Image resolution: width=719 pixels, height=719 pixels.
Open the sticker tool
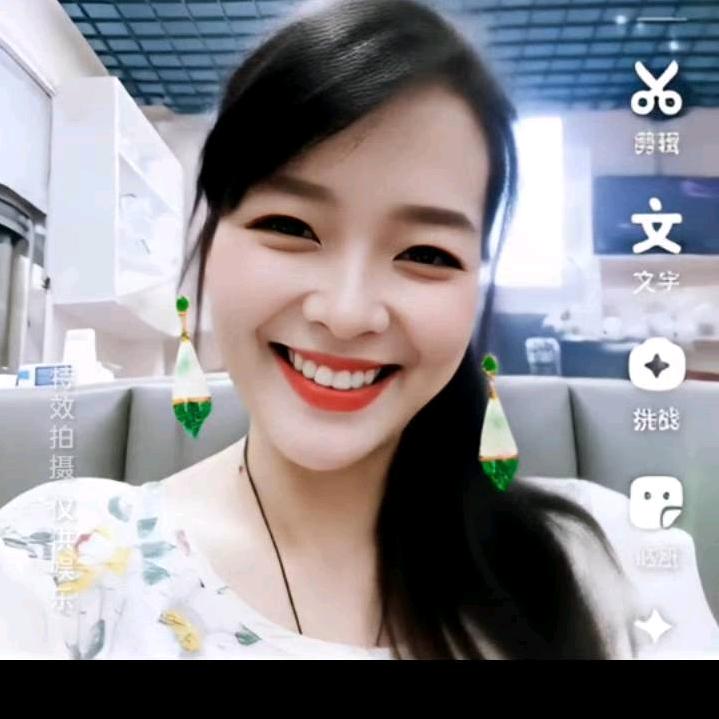tap(656, 503)
